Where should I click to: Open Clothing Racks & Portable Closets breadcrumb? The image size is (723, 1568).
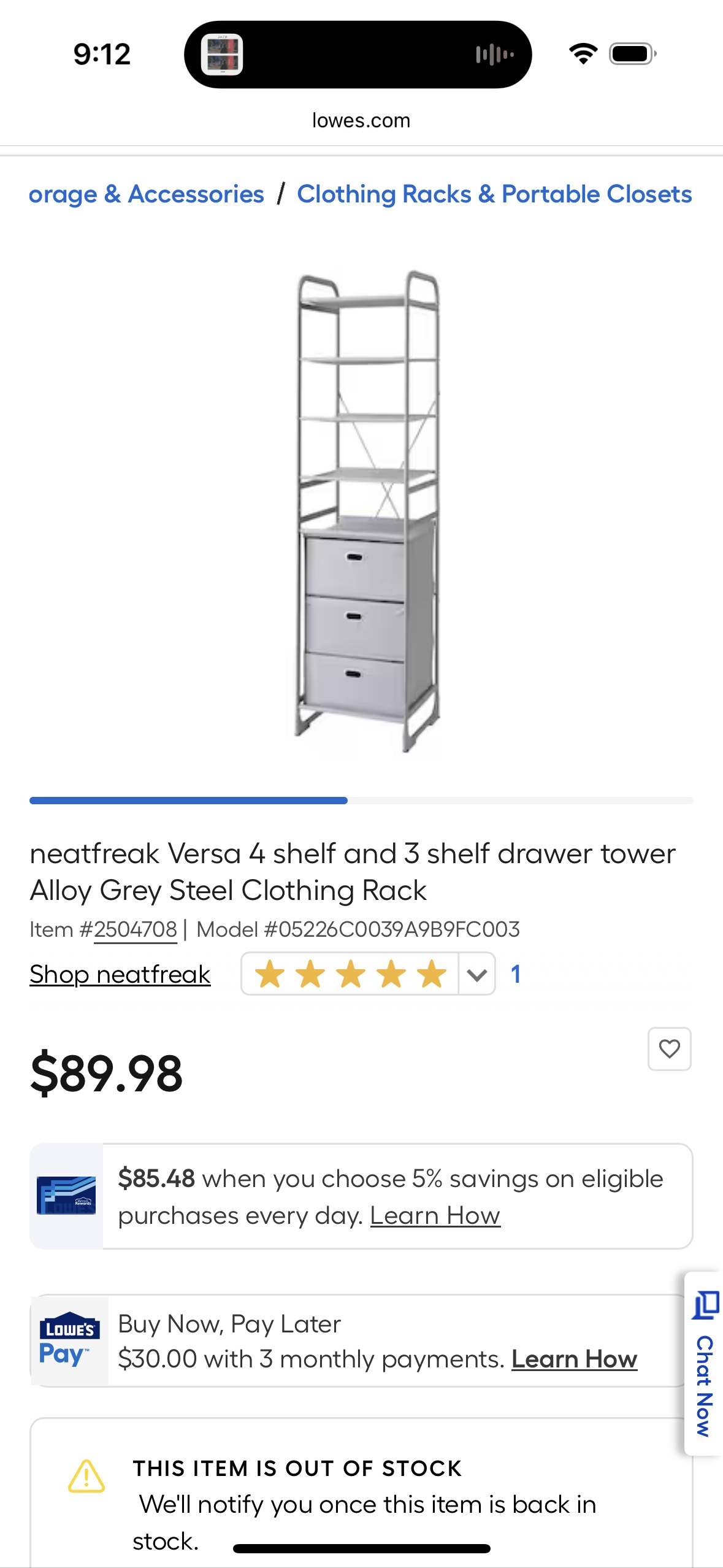click(494, 194)
